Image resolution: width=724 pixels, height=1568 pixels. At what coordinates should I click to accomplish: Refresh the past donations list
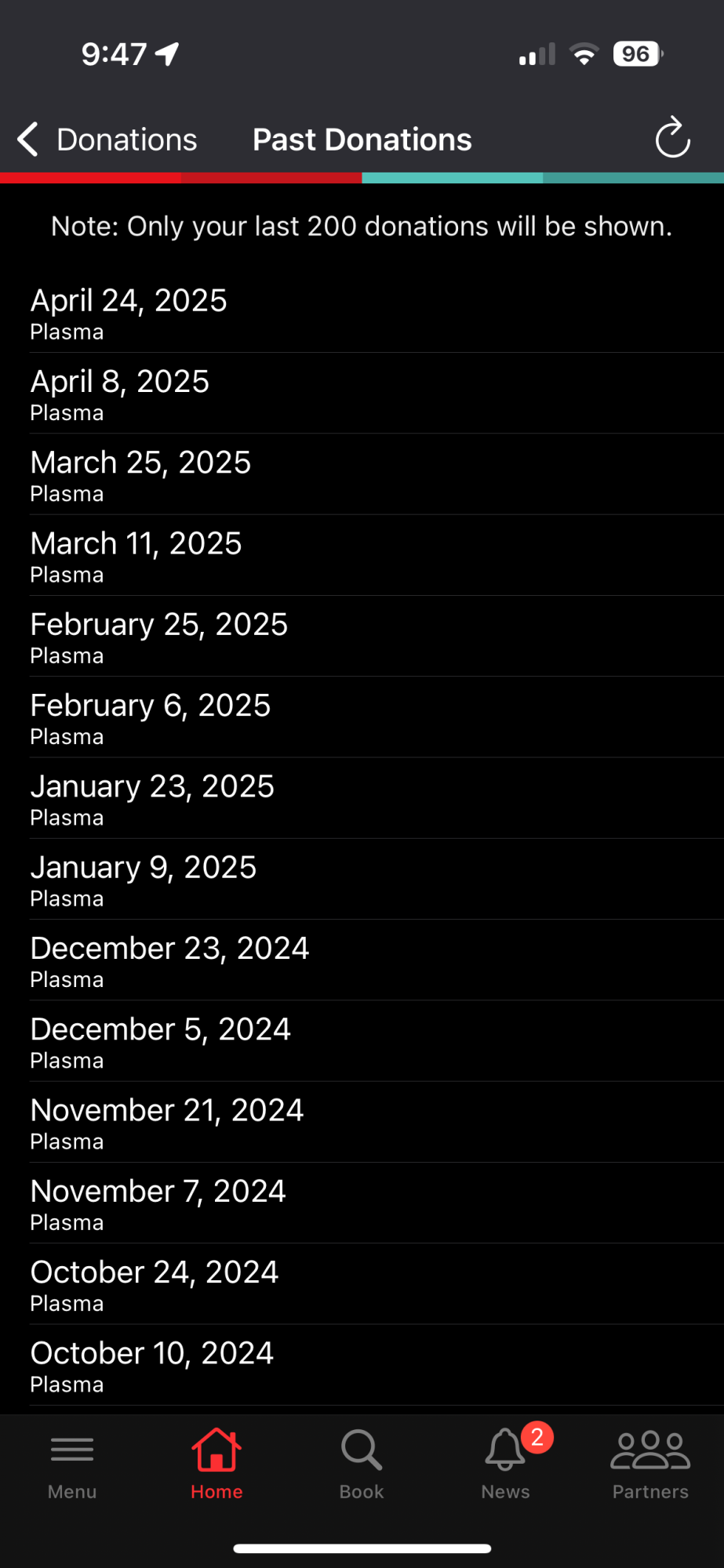672,139
